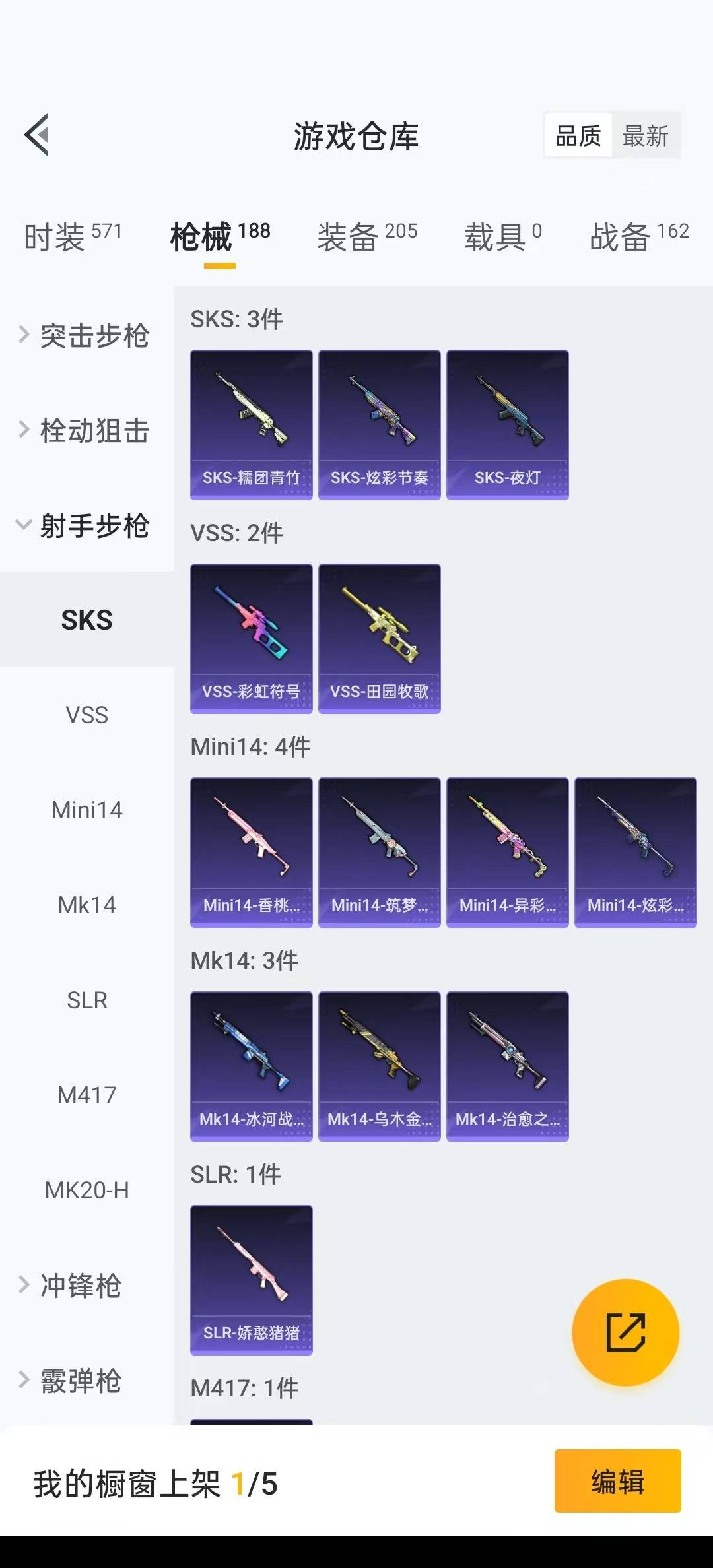Viewport: 713px width, 1568px height.
Task: Collapse the 射手步枪 category
Action: [x=86, y=525]
